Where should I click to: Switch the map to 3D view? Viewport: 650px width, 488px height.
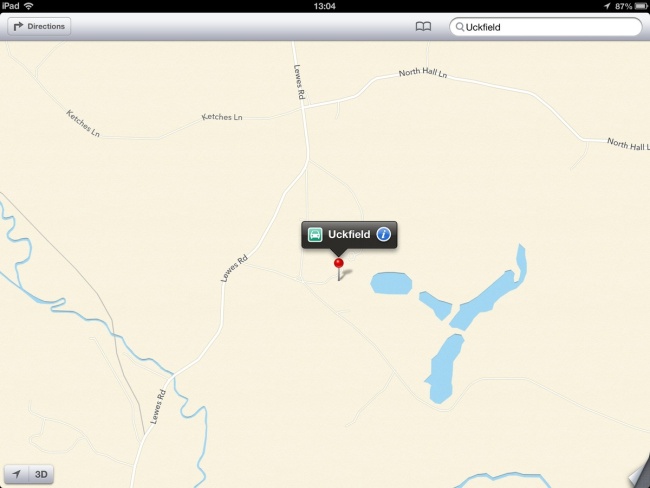(42, 474)
